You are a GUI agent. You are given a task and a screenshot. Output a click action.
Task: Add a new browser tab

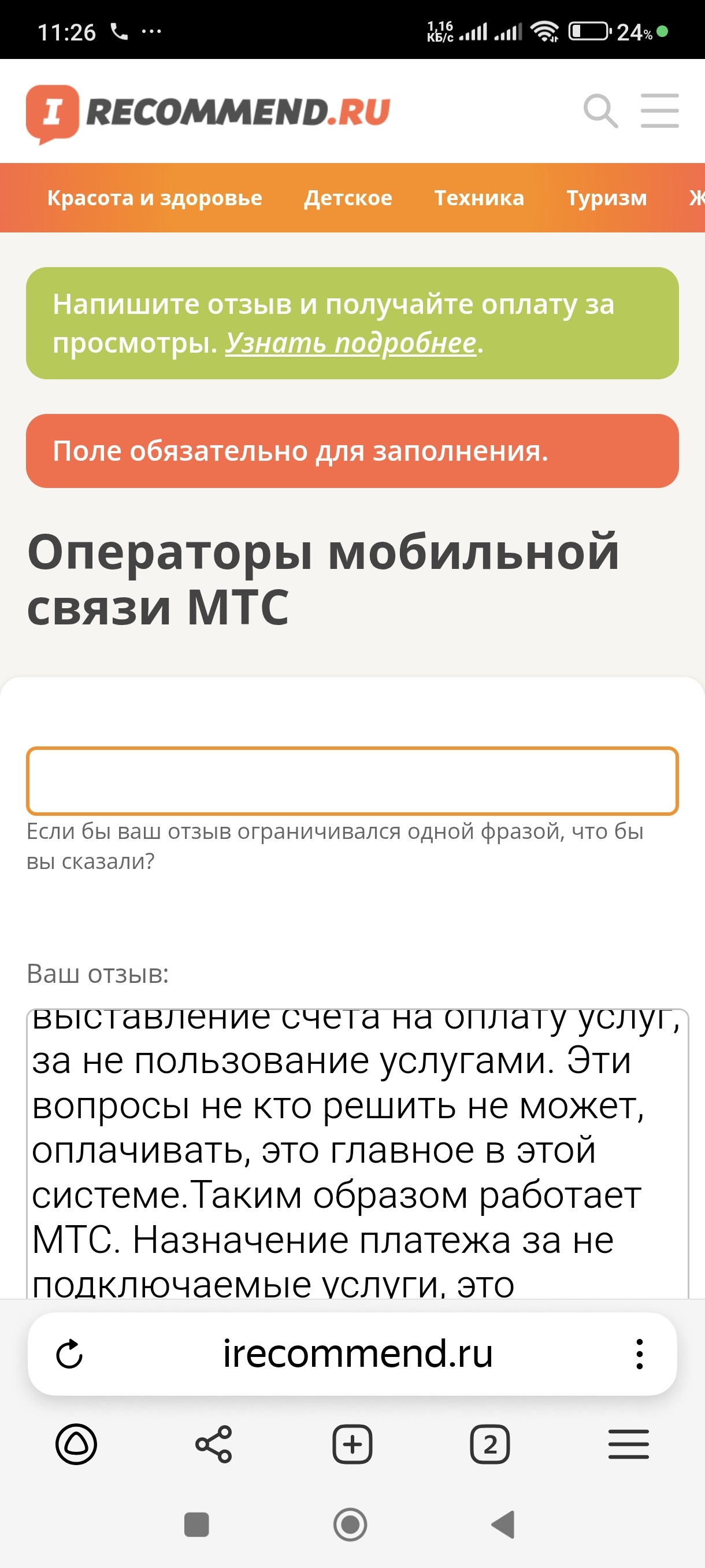click(352, 1444)
